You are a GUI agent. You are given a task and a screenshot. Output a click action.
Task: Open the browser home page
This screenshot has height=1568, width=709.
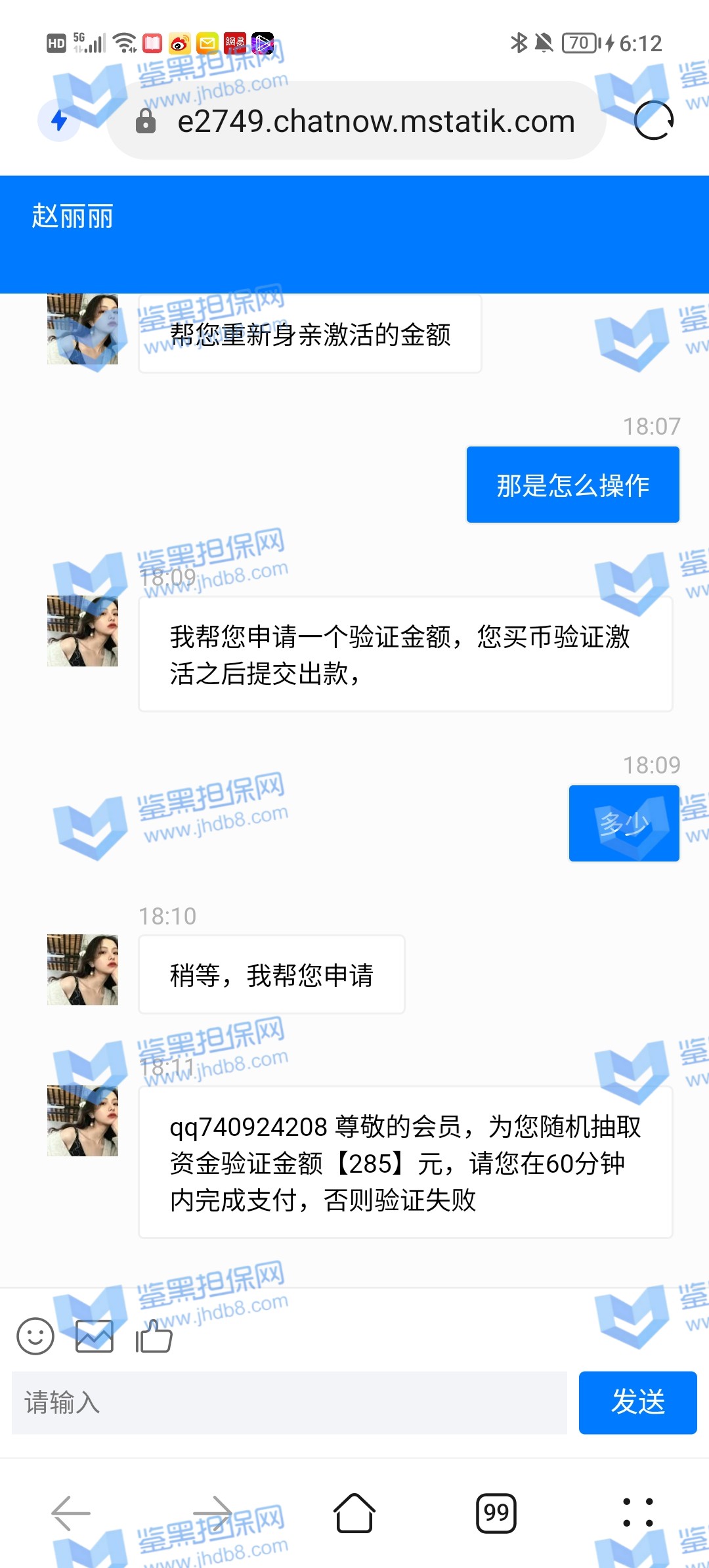tap(354, 1513)
